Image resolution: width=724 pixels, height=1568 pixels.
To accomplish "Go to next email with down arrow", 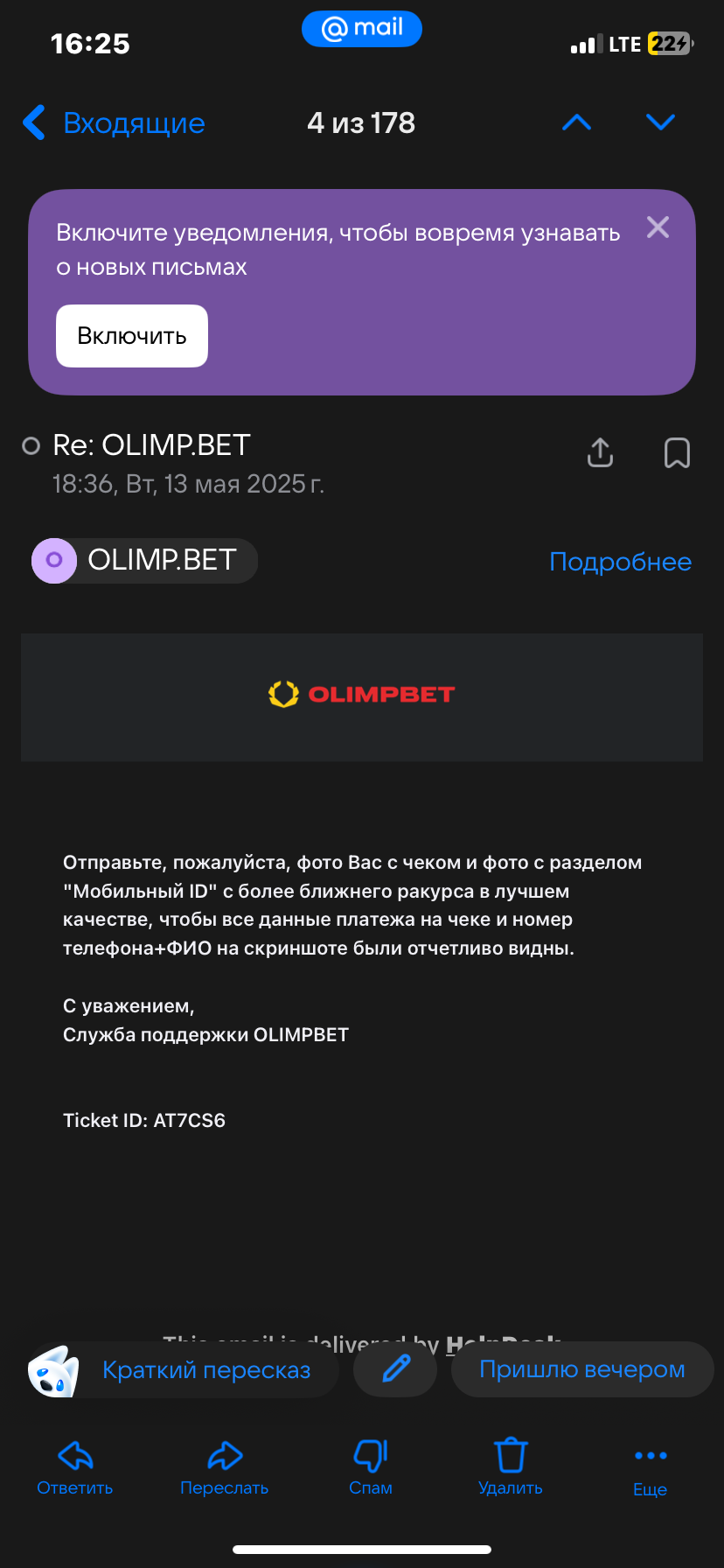I will 660,123.
